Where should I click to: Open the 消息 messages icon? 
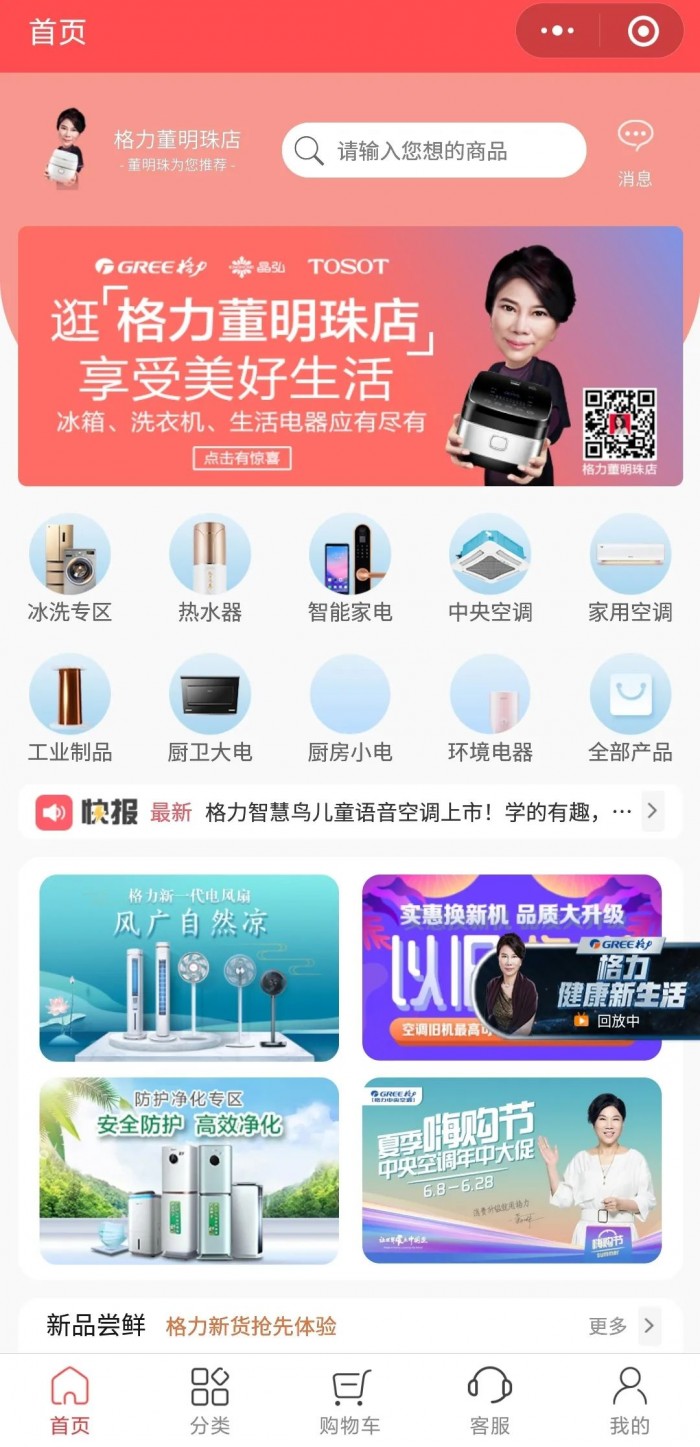(635, 153)
